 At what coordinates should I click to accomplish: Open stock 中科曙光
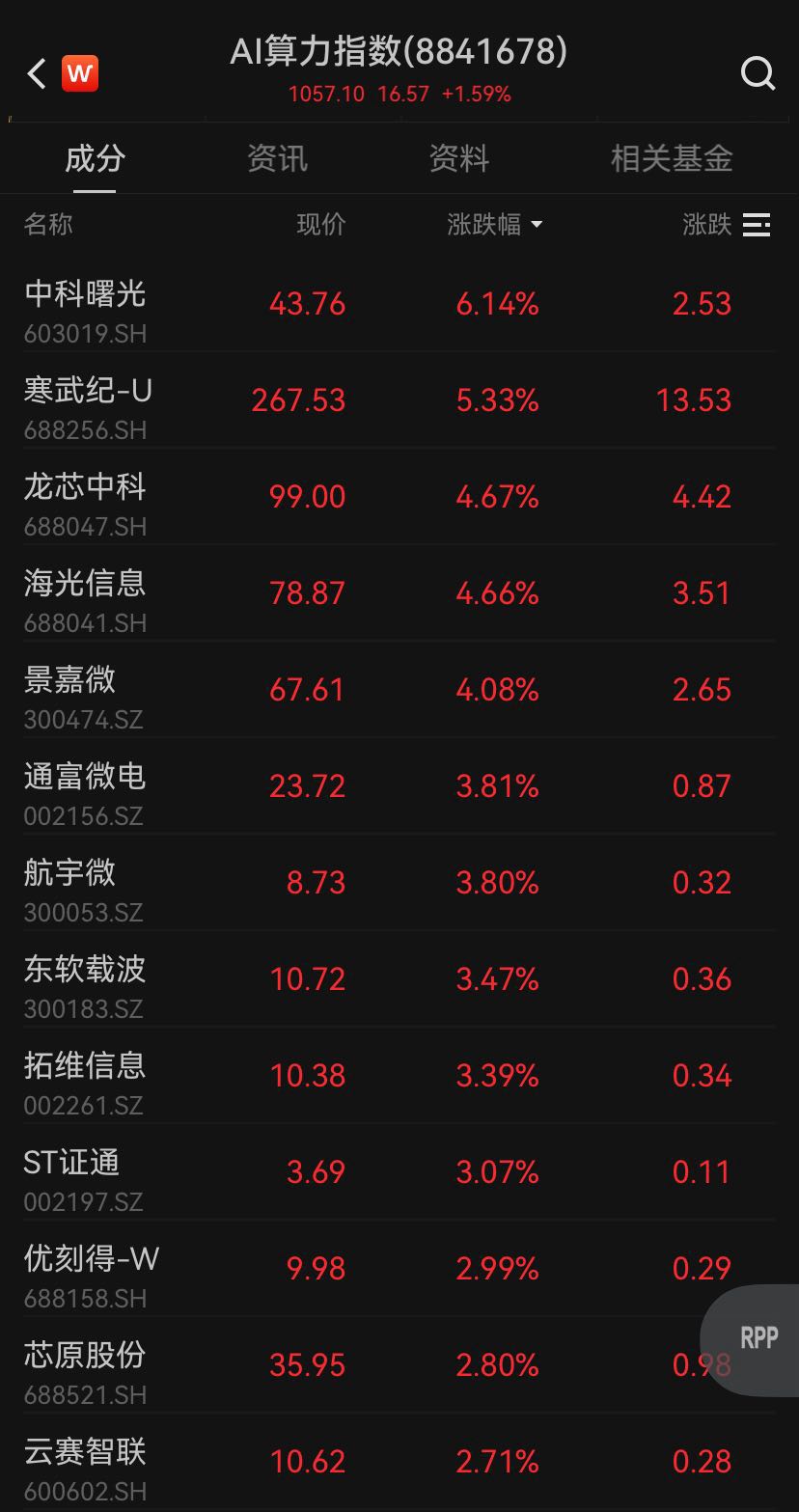(399, 304)
